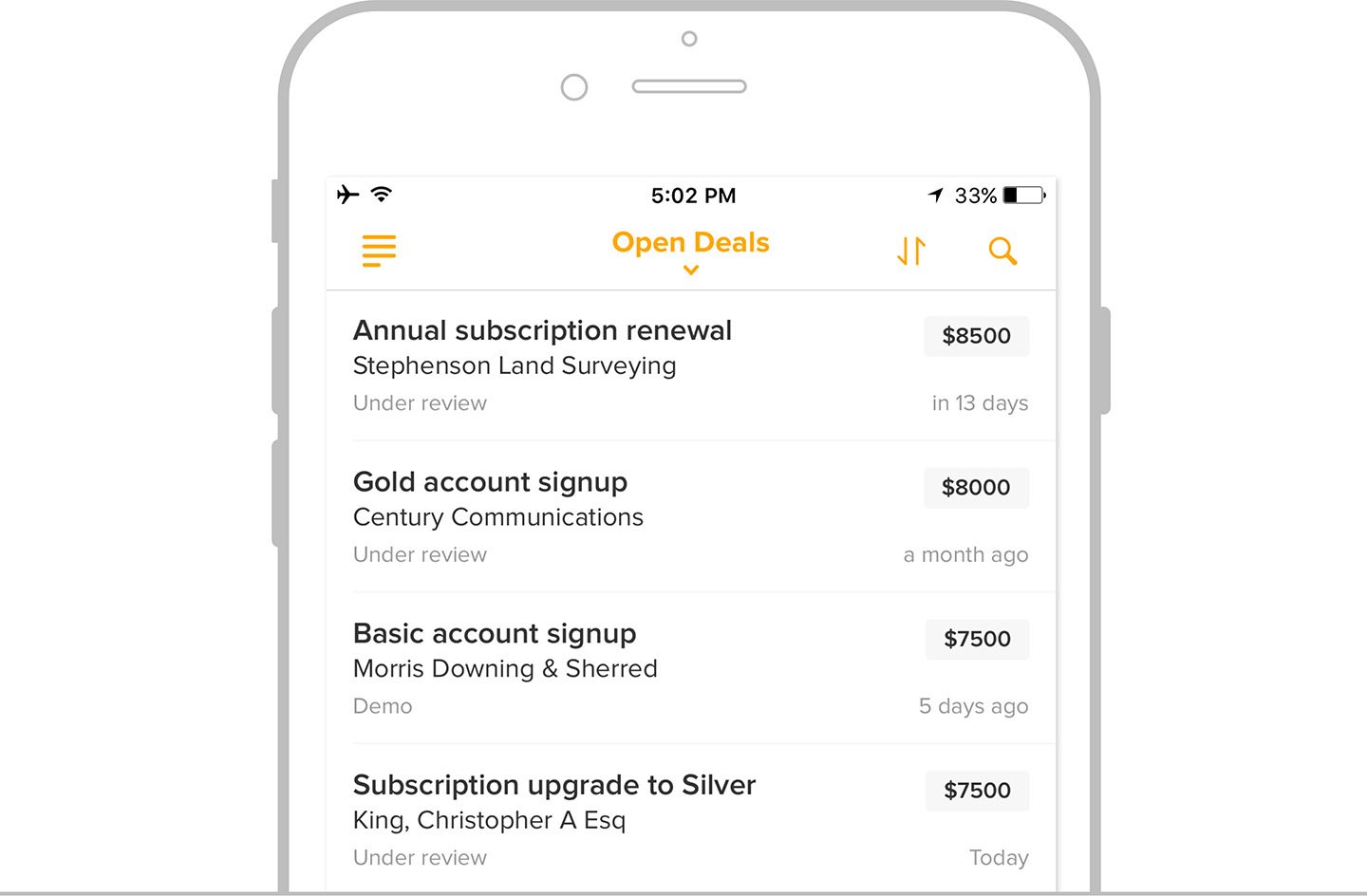This screenshot has width=1367, height=896.
Task: Open the Annual subscription renewal deal
Action: click(542, 331)
